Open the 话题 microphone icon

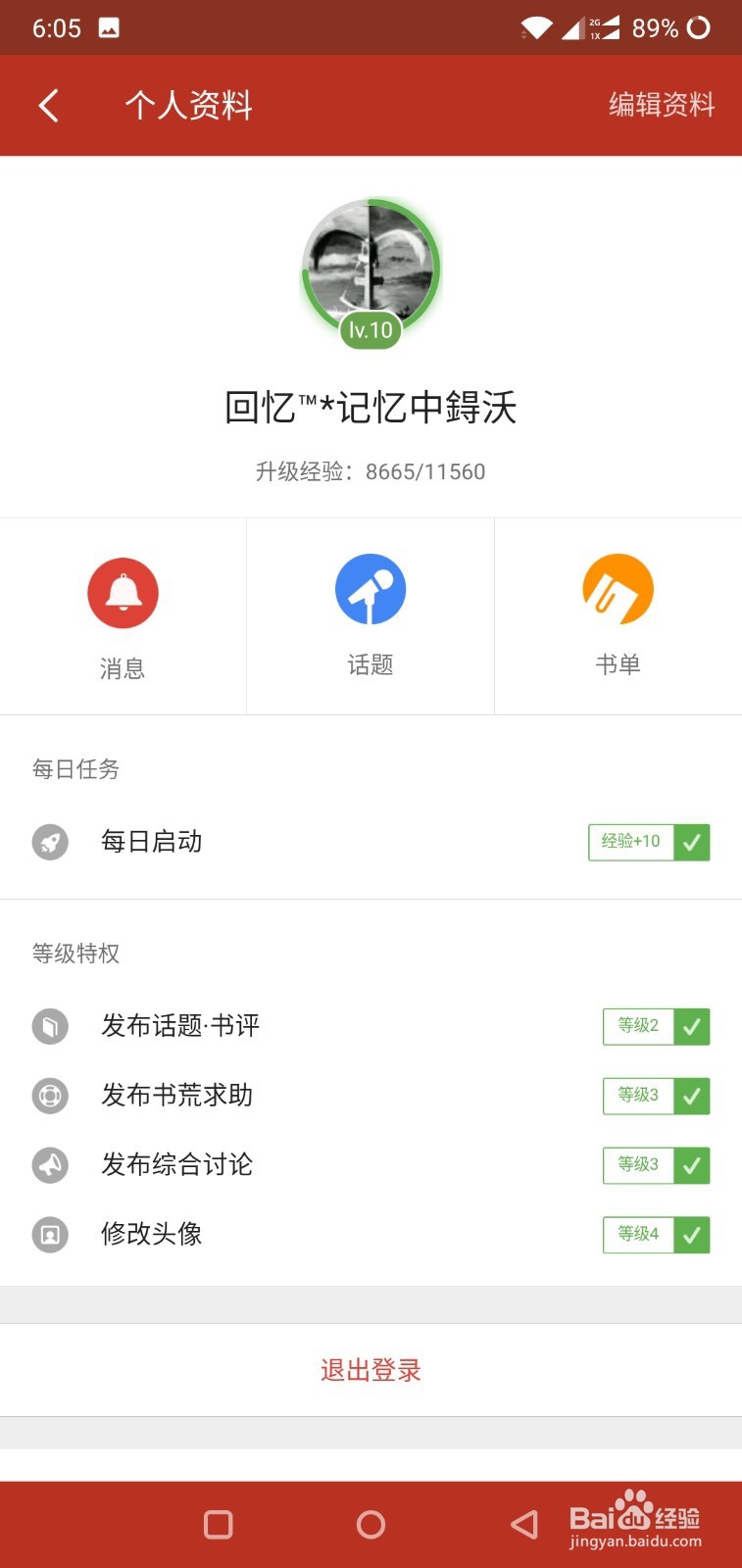(x=371, y=588)
